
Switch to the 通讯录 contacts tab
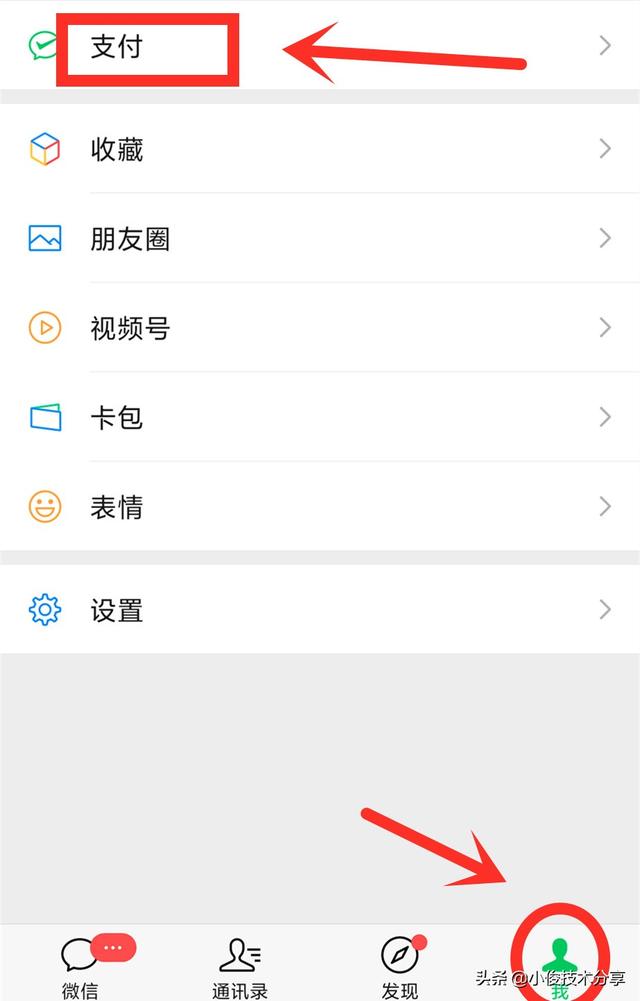click(x=240, y=965)
